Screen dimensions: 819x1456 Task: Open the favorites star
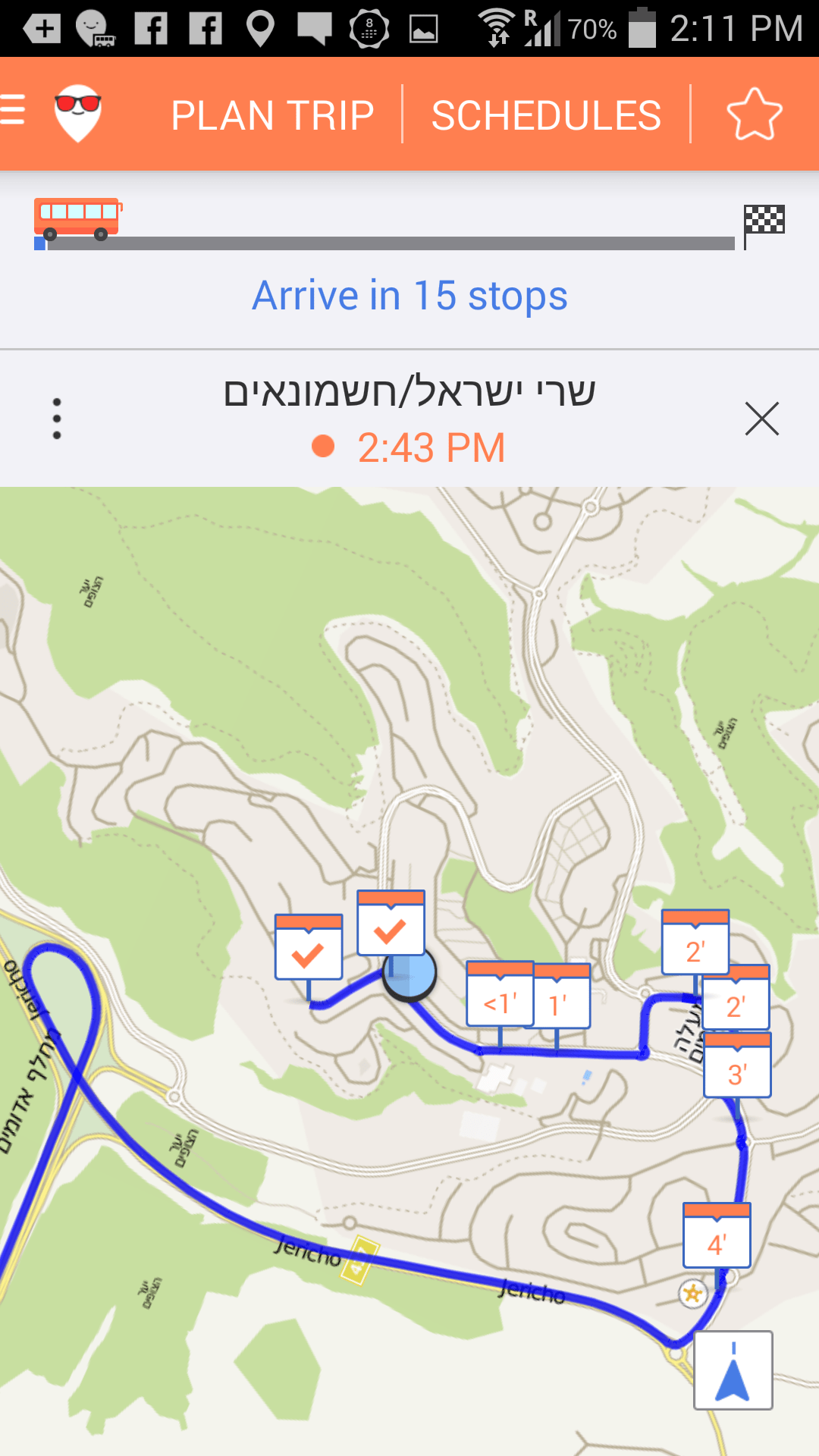754,115
